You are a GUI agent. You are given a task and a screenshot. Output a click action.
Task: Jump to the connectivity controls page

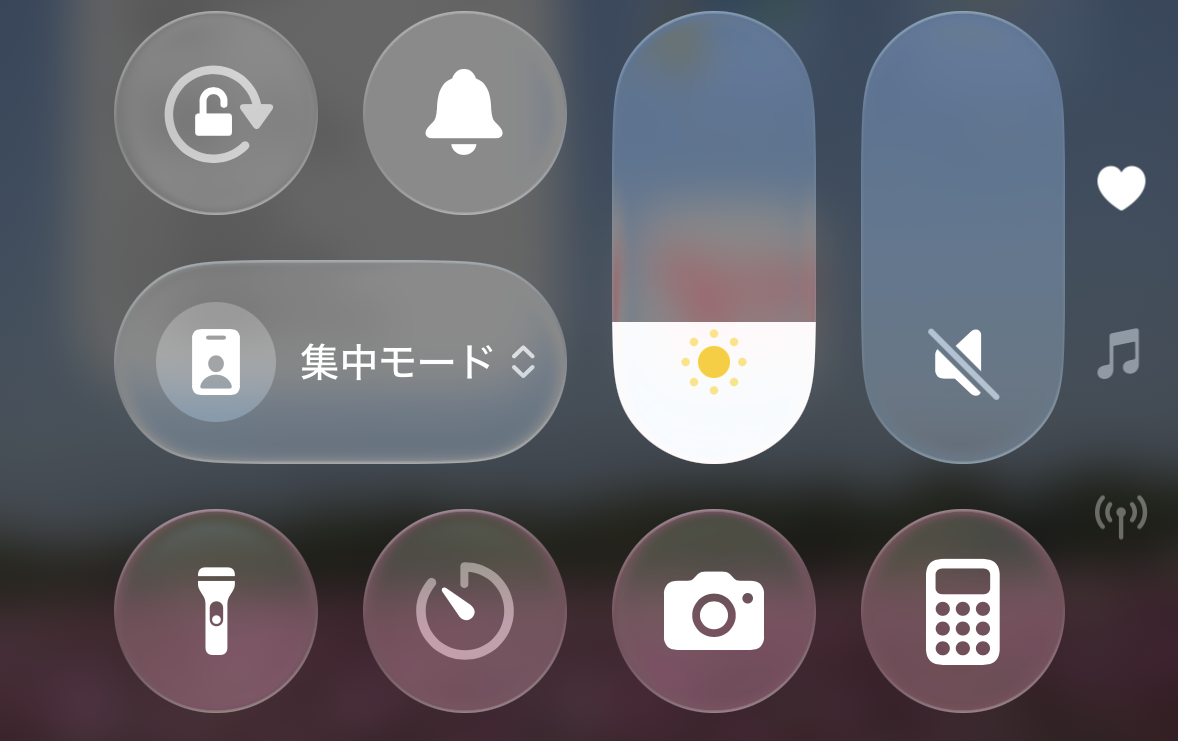point(1121,516)
